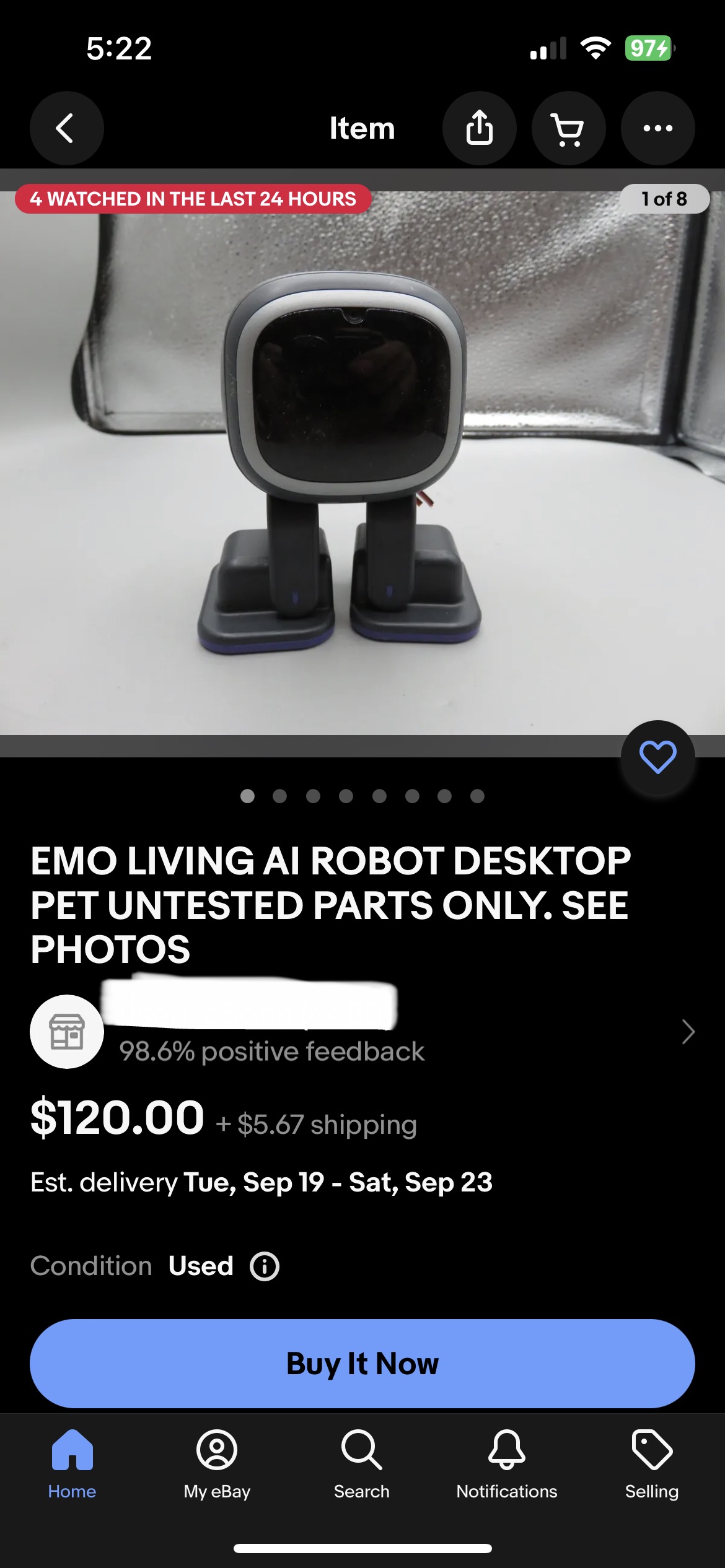Add item to watchlist with the heart

pyautogui.click(x=657, y=757)
